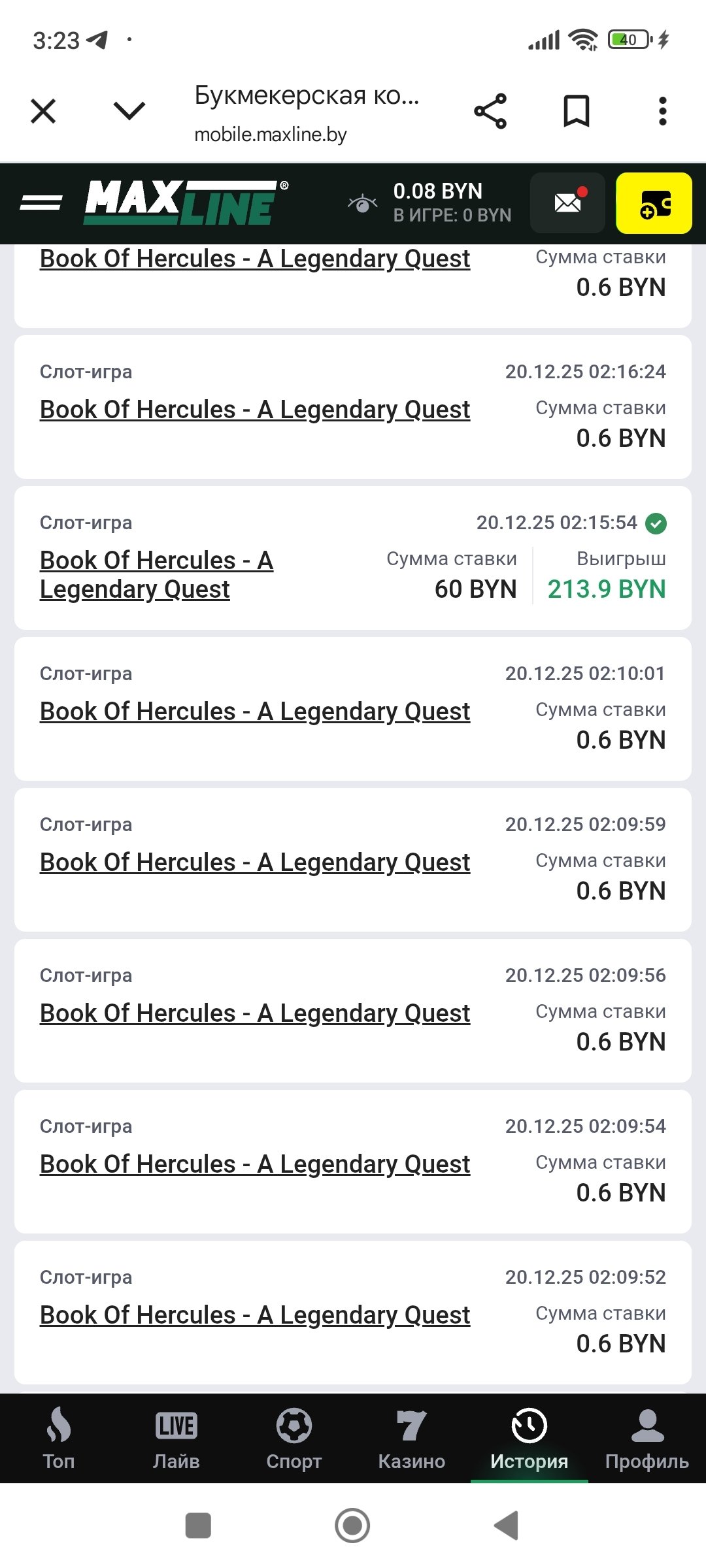Toggle balance visibility eye icon
The height and width of the screenshot is (1568, 706).
[362, 204]
